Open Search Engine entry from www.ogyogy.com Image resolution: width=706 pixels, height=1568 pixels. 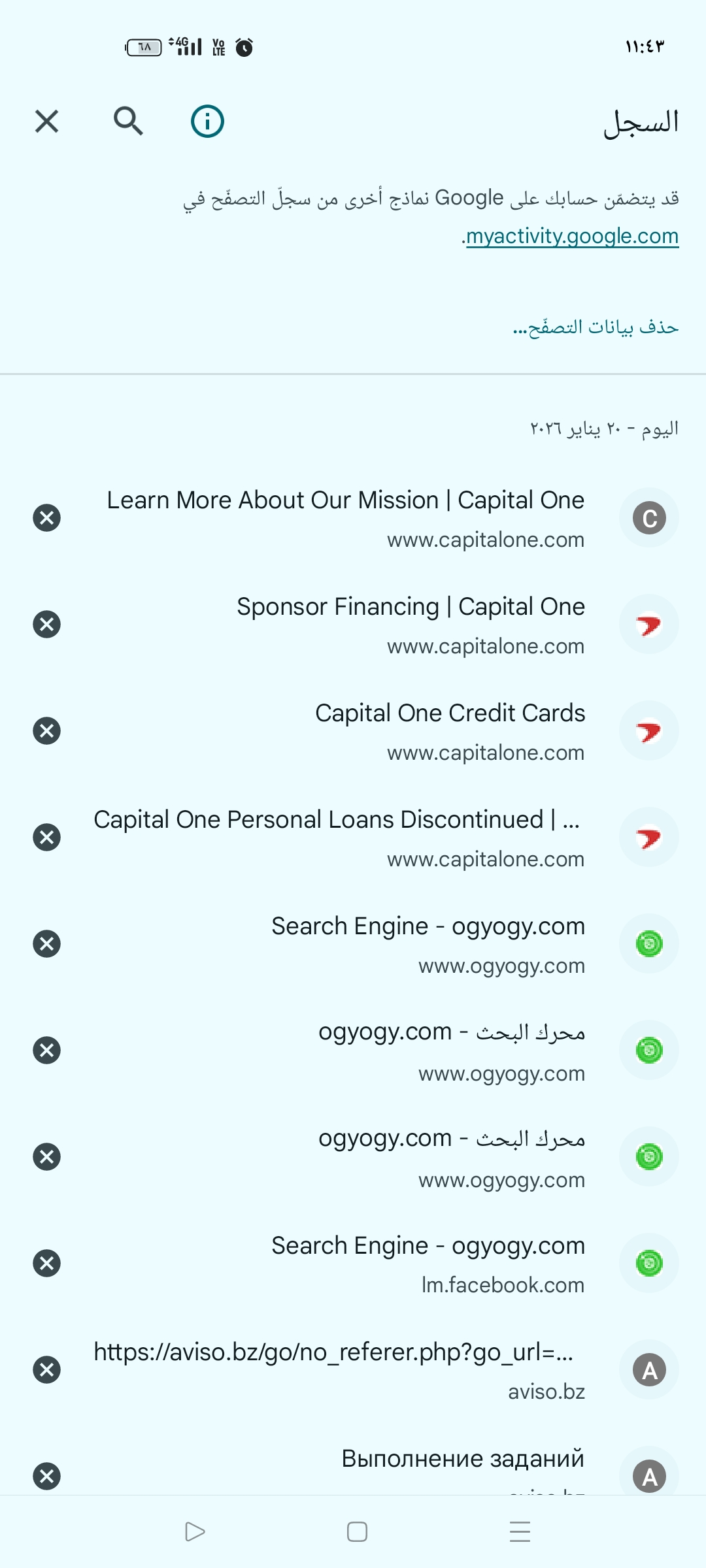click(x=428, y=944)
